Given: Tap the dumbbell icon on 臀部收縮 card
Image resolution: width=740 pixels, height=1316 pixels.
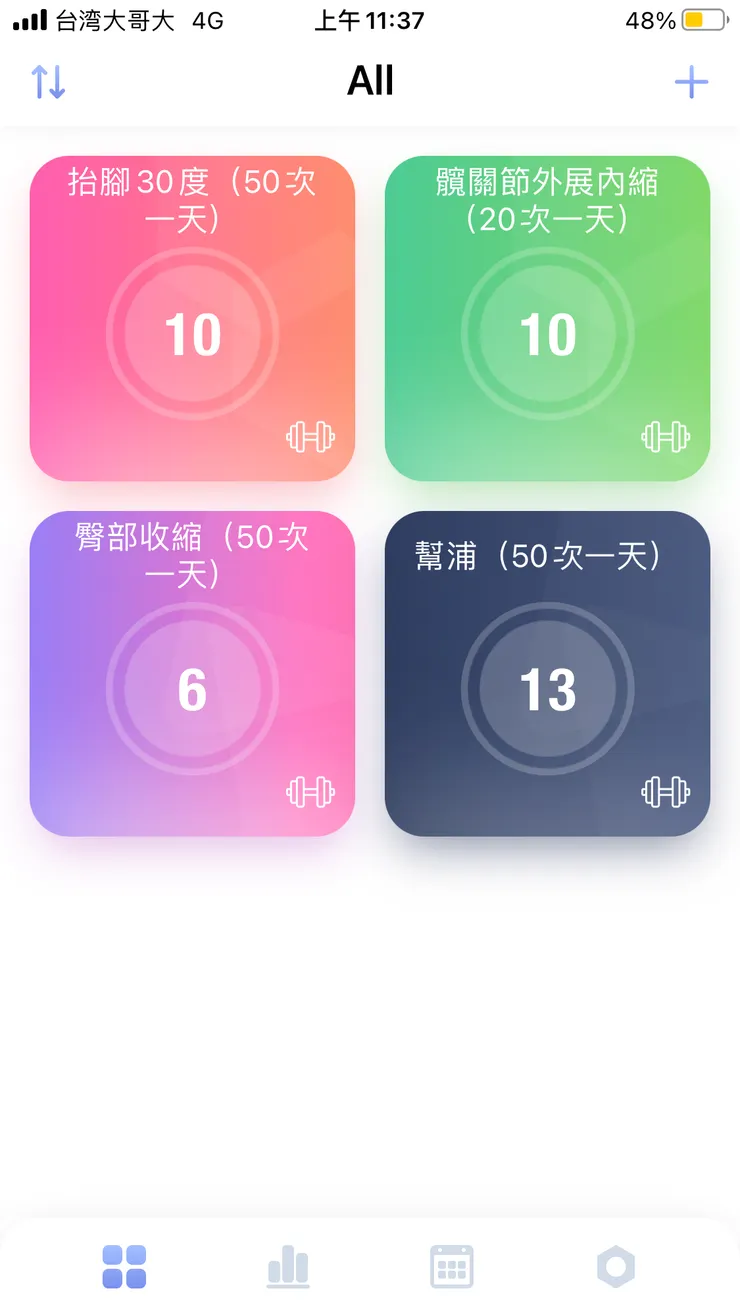Looking at the screenshot, I should coord(310,791).
